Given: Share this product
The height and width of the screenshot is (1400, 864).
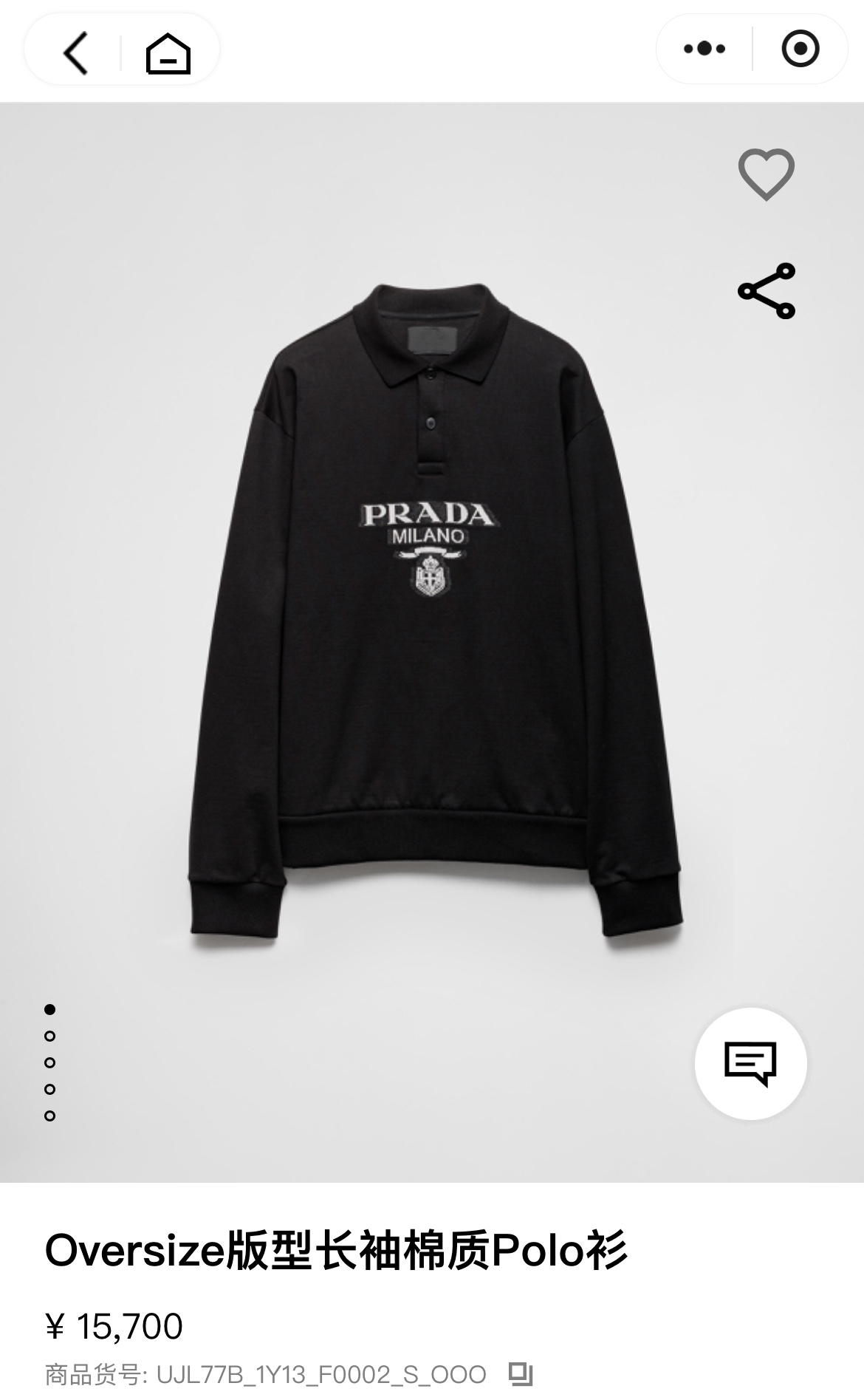Looking at the screenshot, I should coord(766,290).
